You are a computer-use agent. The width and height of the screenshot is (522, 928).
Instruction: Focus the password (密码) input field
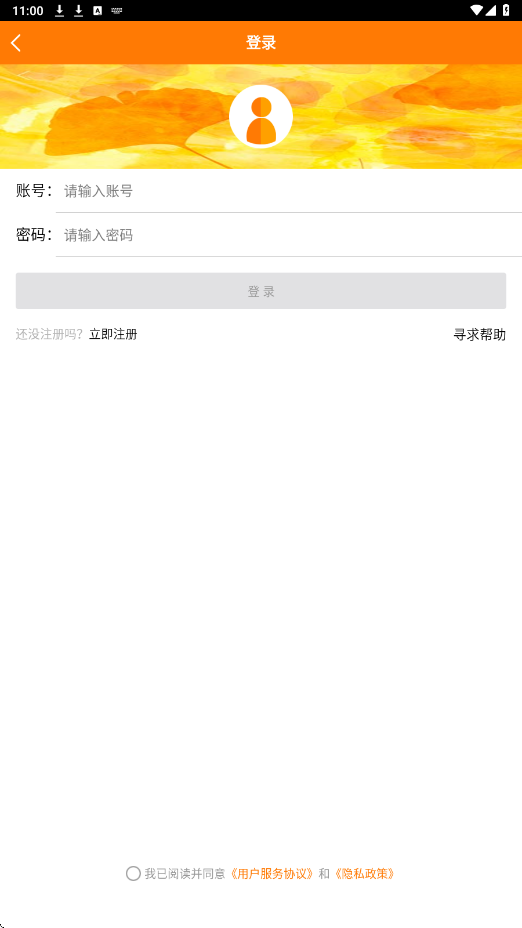pyautogui.click(x=289, y=236)
